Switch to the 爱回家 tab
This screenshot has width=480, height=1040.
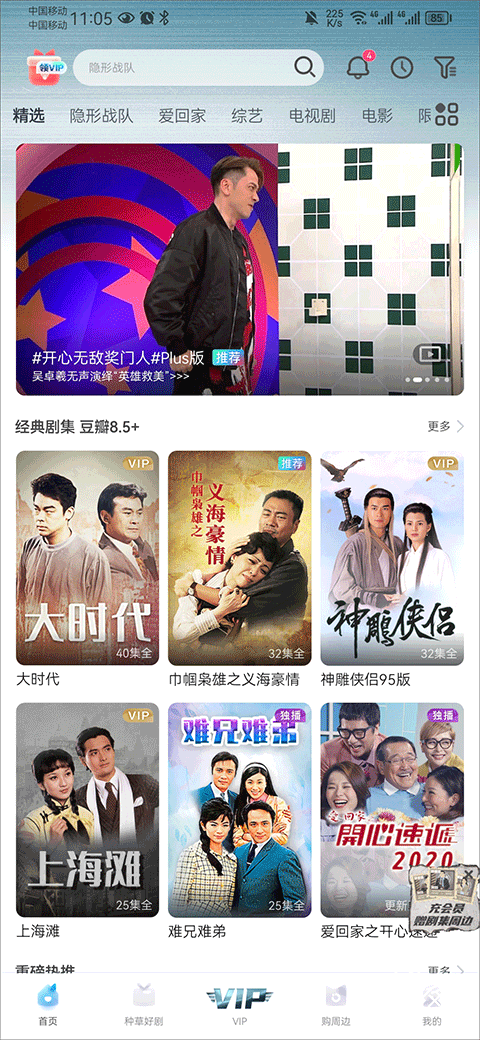(x=182, y=116)
